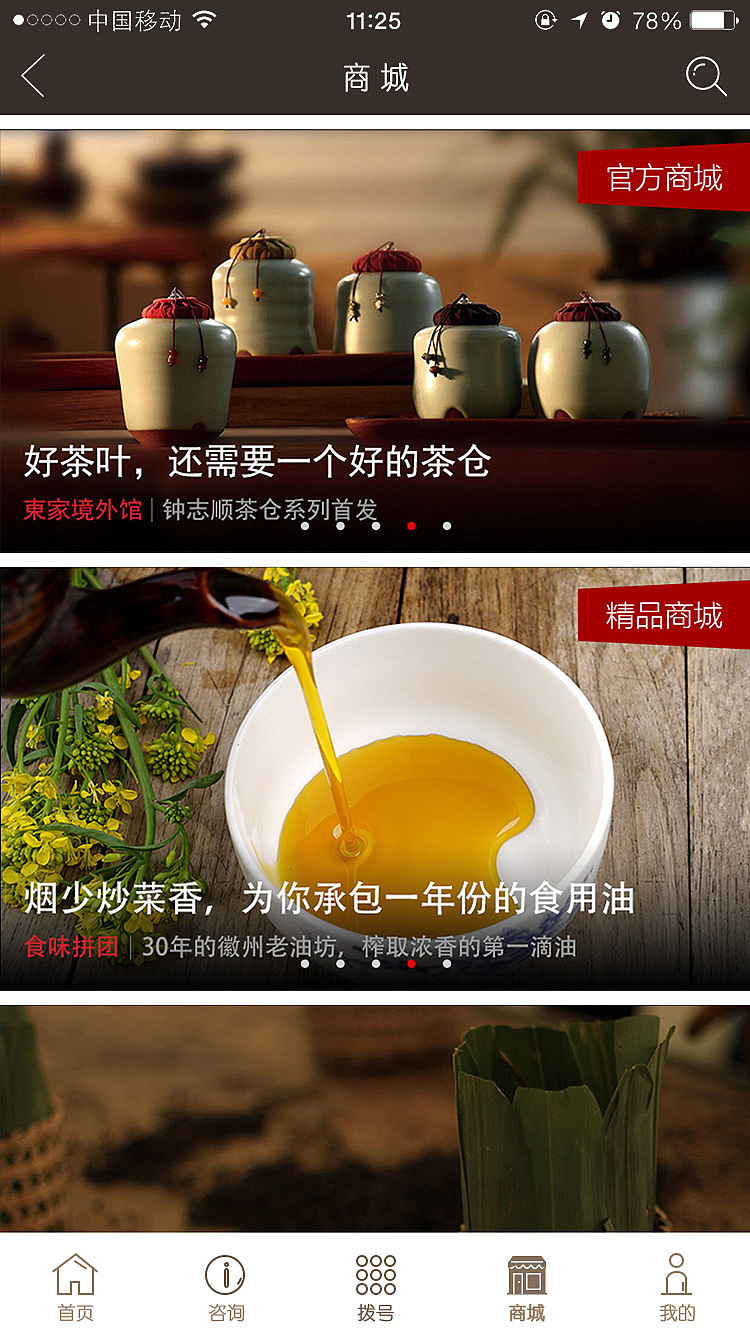Select the second dot of the tea jar carousel
The height and width of the screenshot is (1334, 750).
tap(340, 524)
